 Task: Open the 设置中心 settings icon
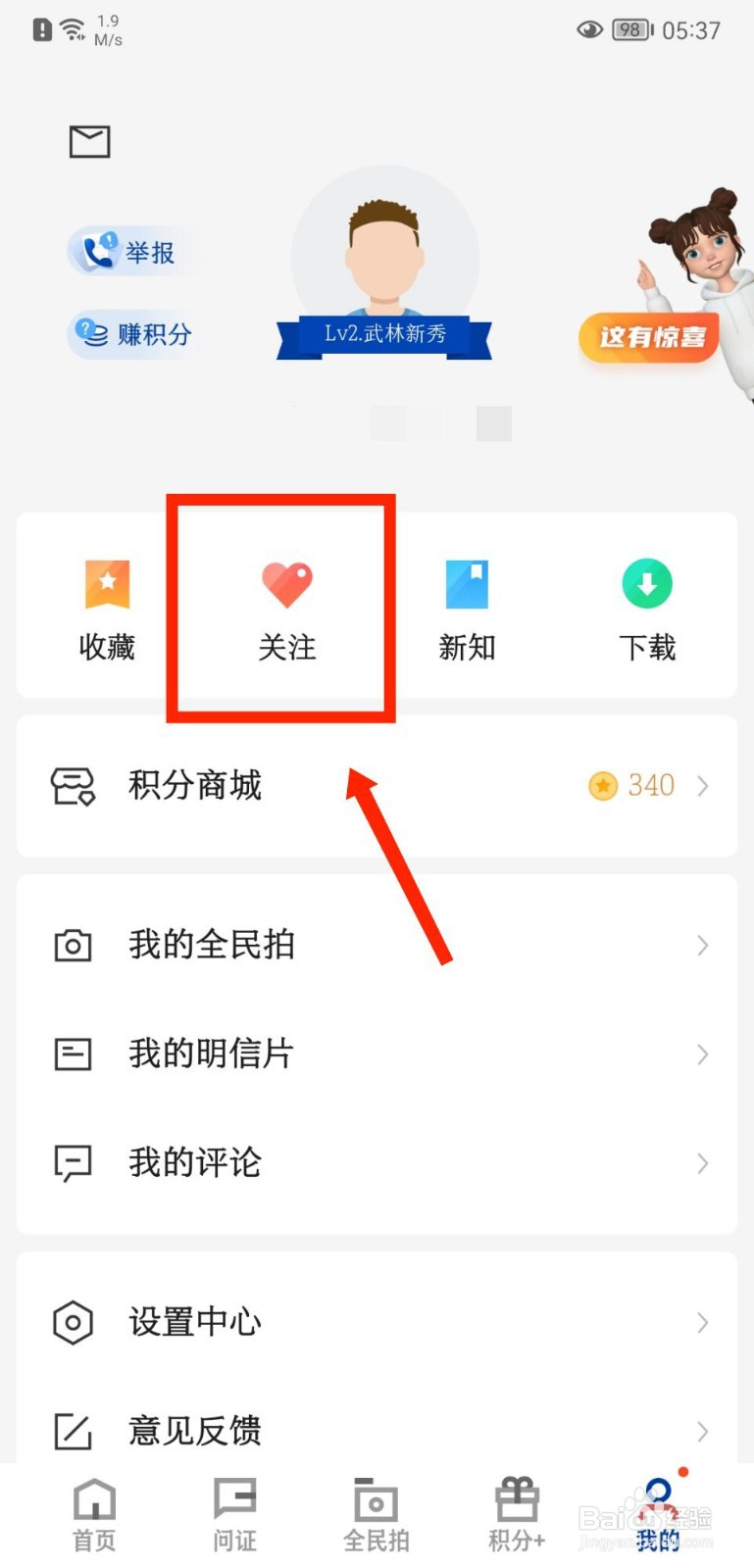coord(72,1322)
